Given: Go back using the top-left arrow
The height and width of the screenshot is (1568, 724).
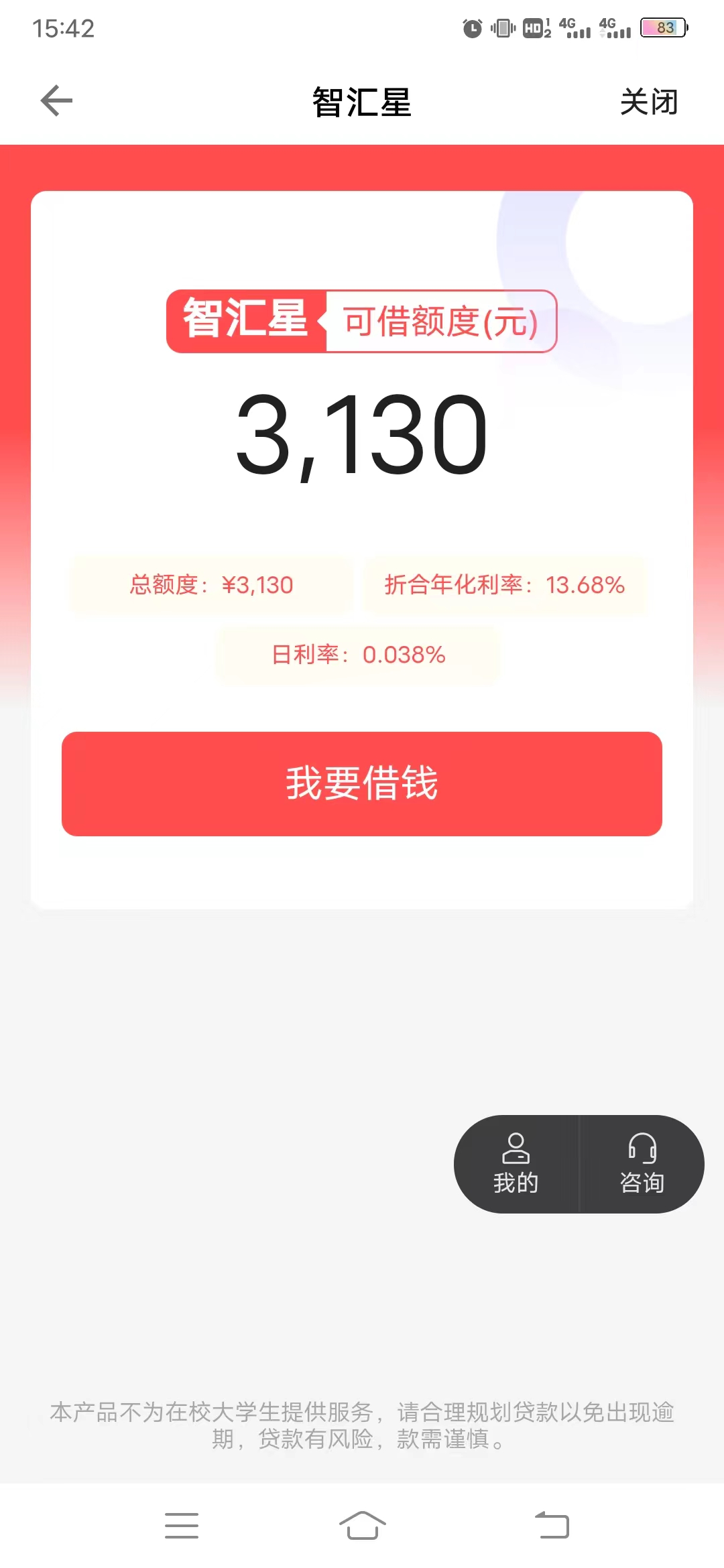Looking at the screenshot, I should click(56, 101).
